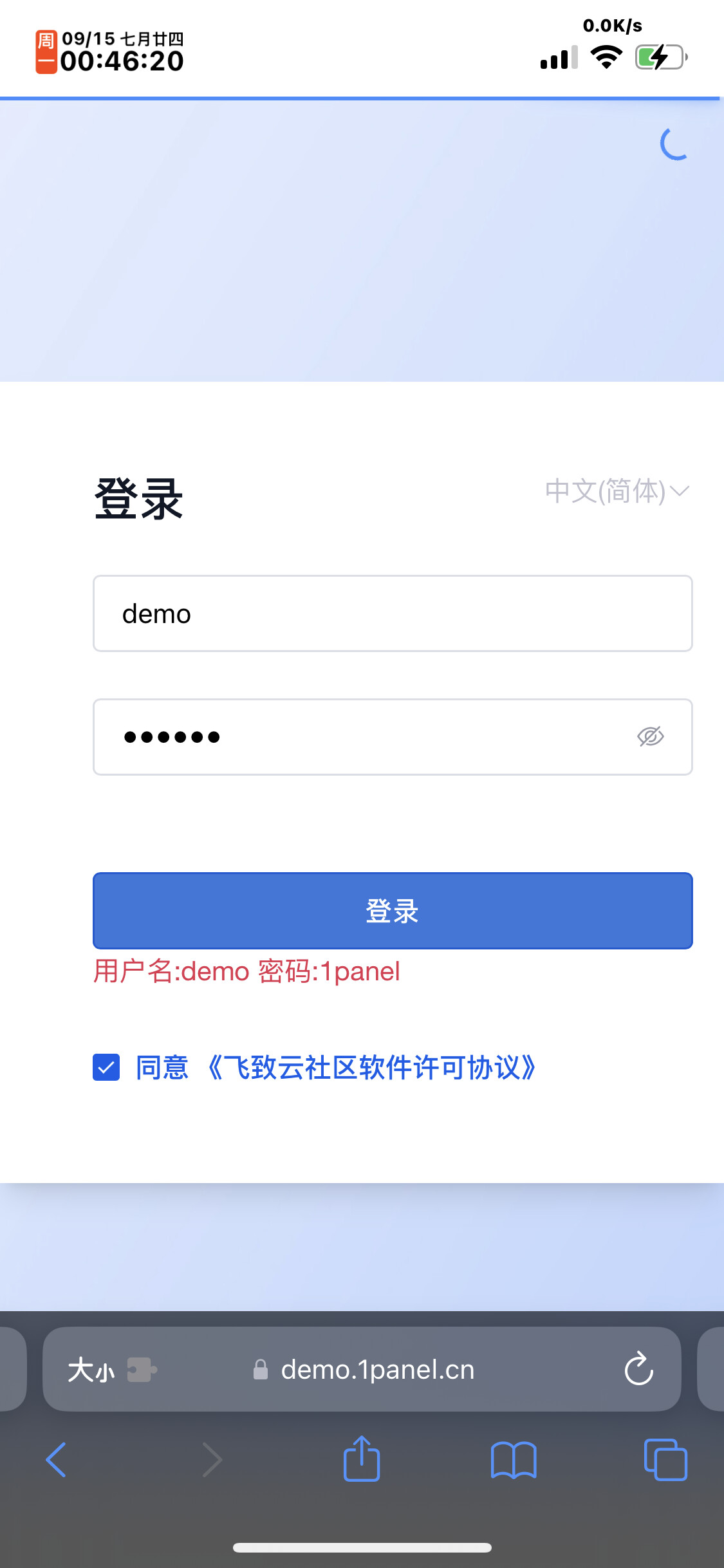The image size is (724, 1568).
Task: Open the Safari share sheet
Action: click(362, 1459)
